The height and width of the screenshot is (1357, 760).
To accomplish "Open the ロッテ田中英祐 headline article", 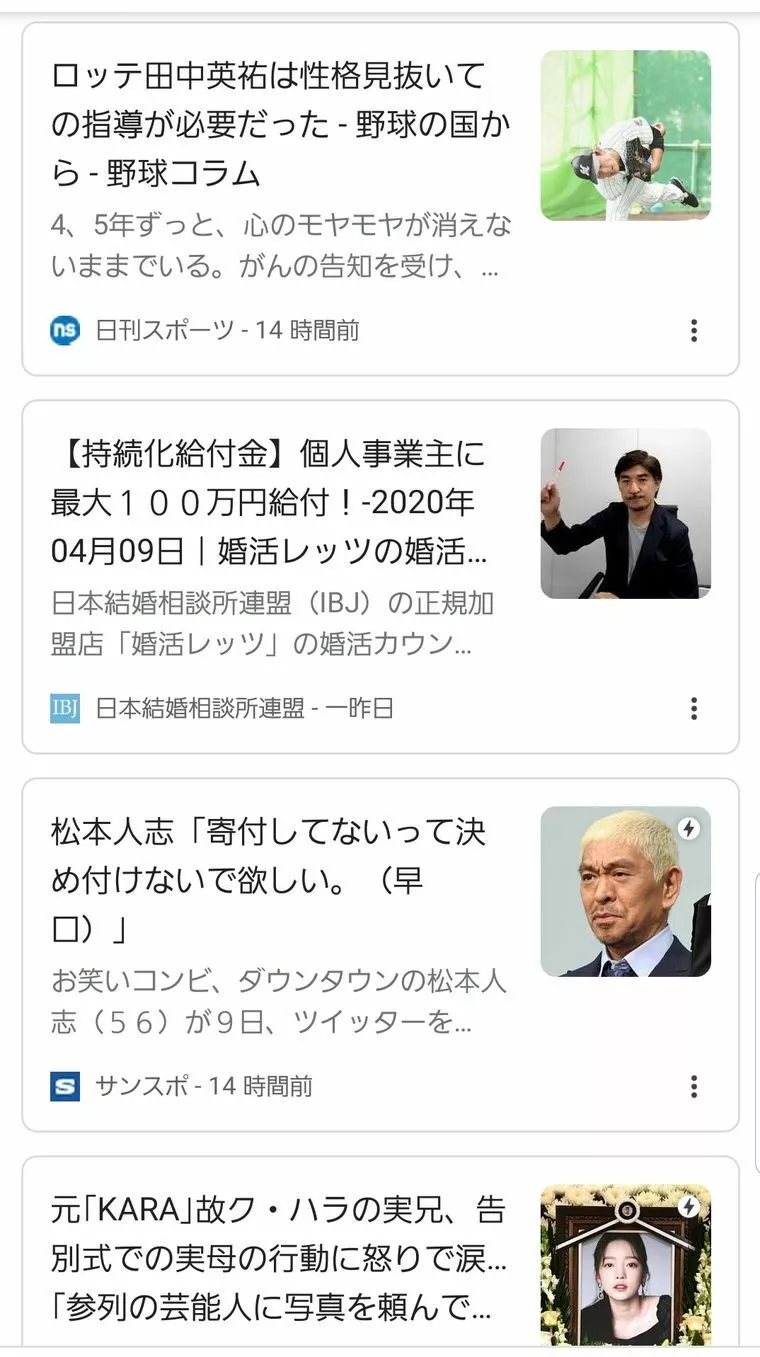I will [x=280, y=120].
